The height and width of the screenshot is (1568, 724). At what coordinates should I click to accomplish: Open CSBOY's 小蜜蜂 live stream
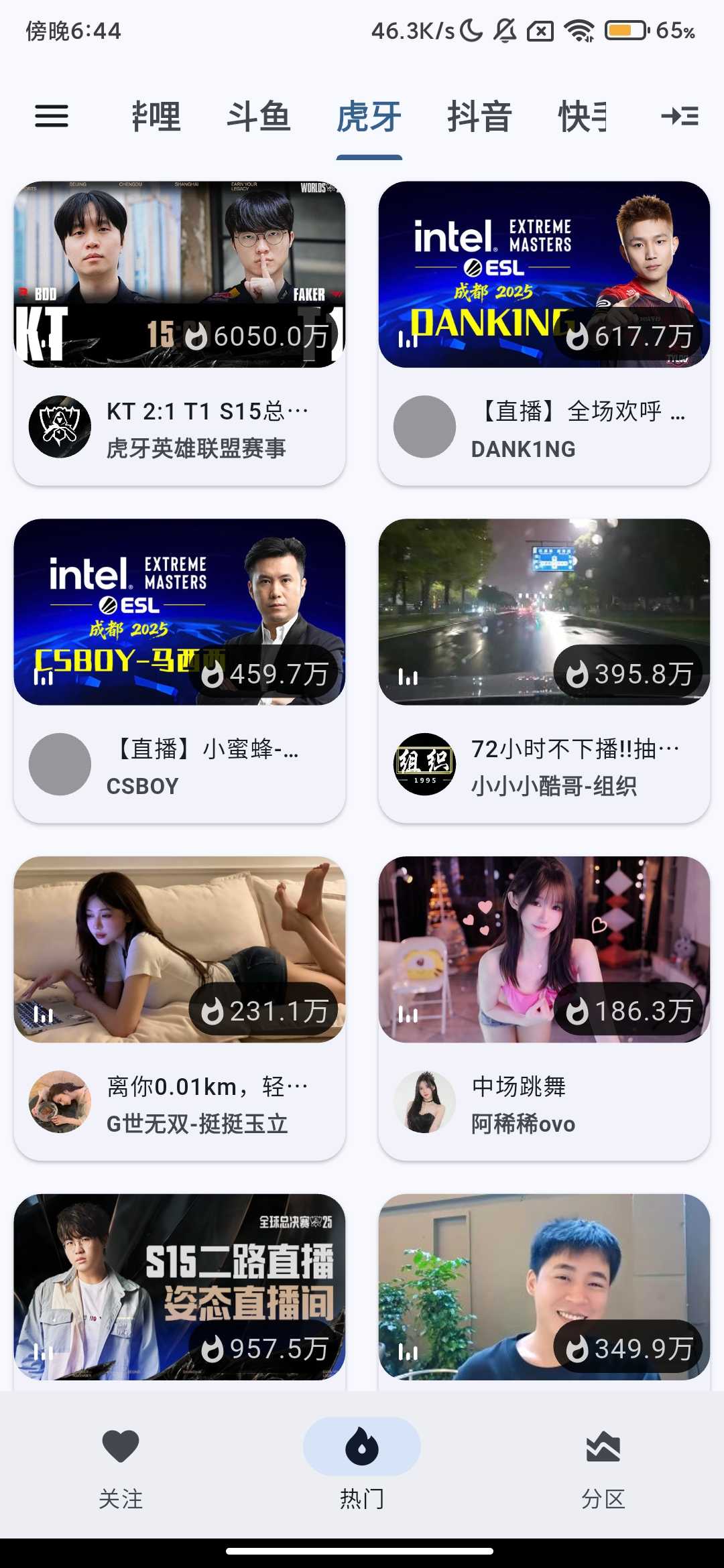click(x=180, y=670)
